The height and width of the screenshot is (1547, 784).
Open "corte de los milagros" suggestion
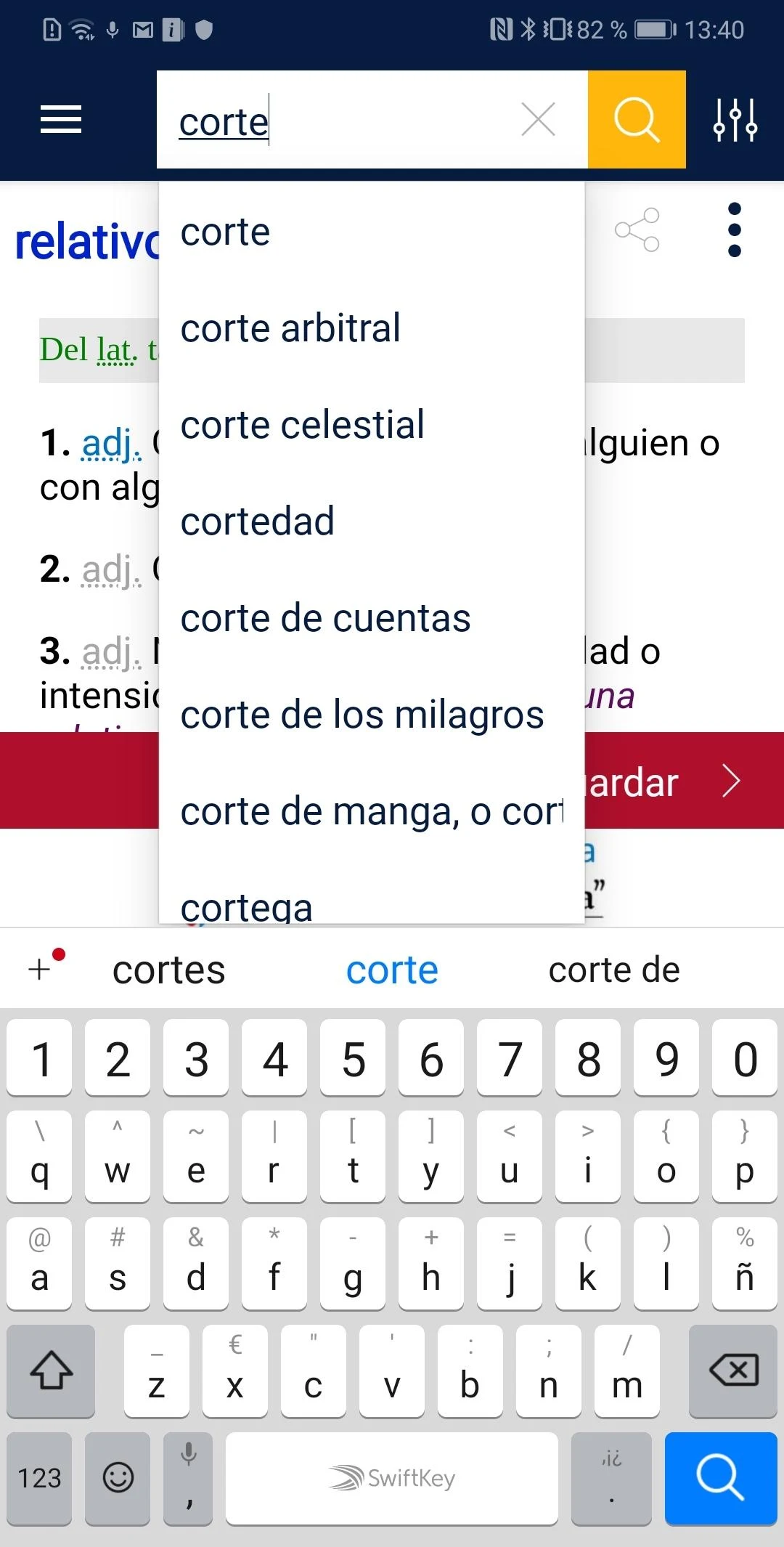click(362, 715)
